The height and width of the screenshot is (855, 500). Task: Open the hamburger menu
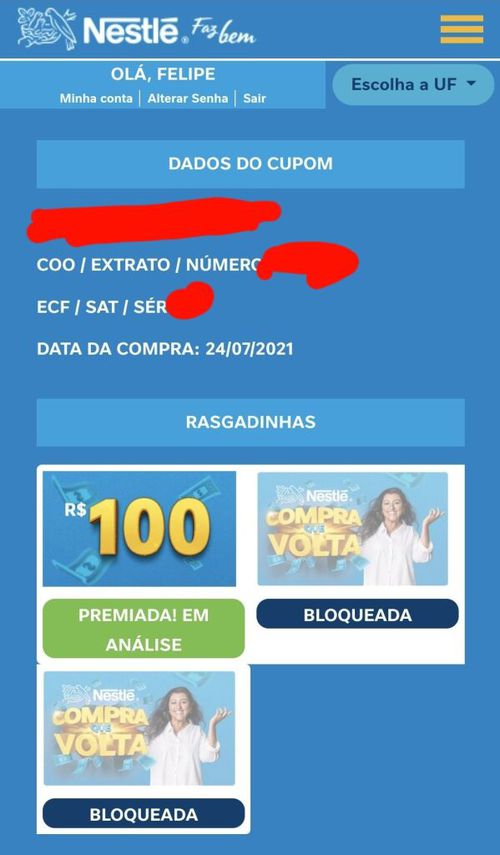461,29
